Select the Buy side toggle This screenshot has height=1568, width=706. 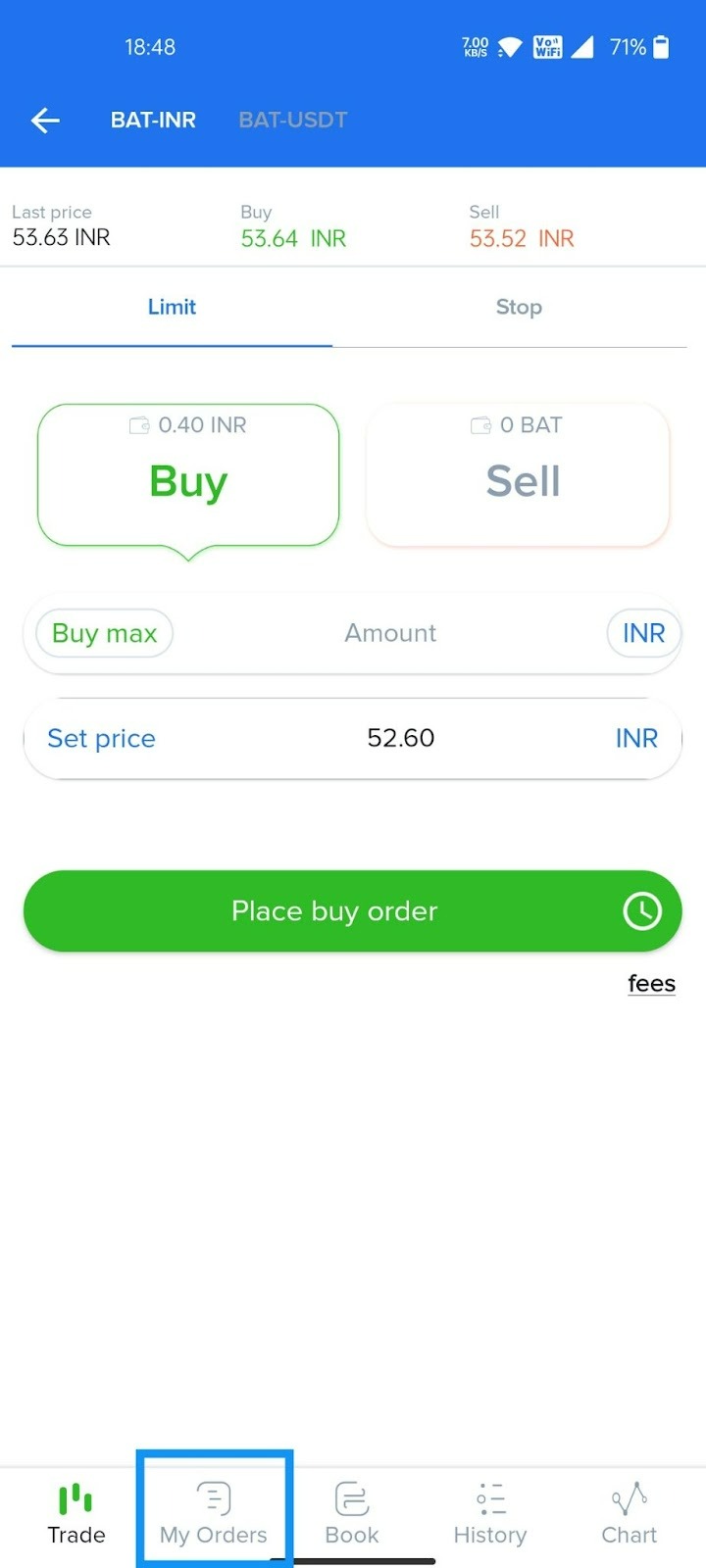point(186,480)
